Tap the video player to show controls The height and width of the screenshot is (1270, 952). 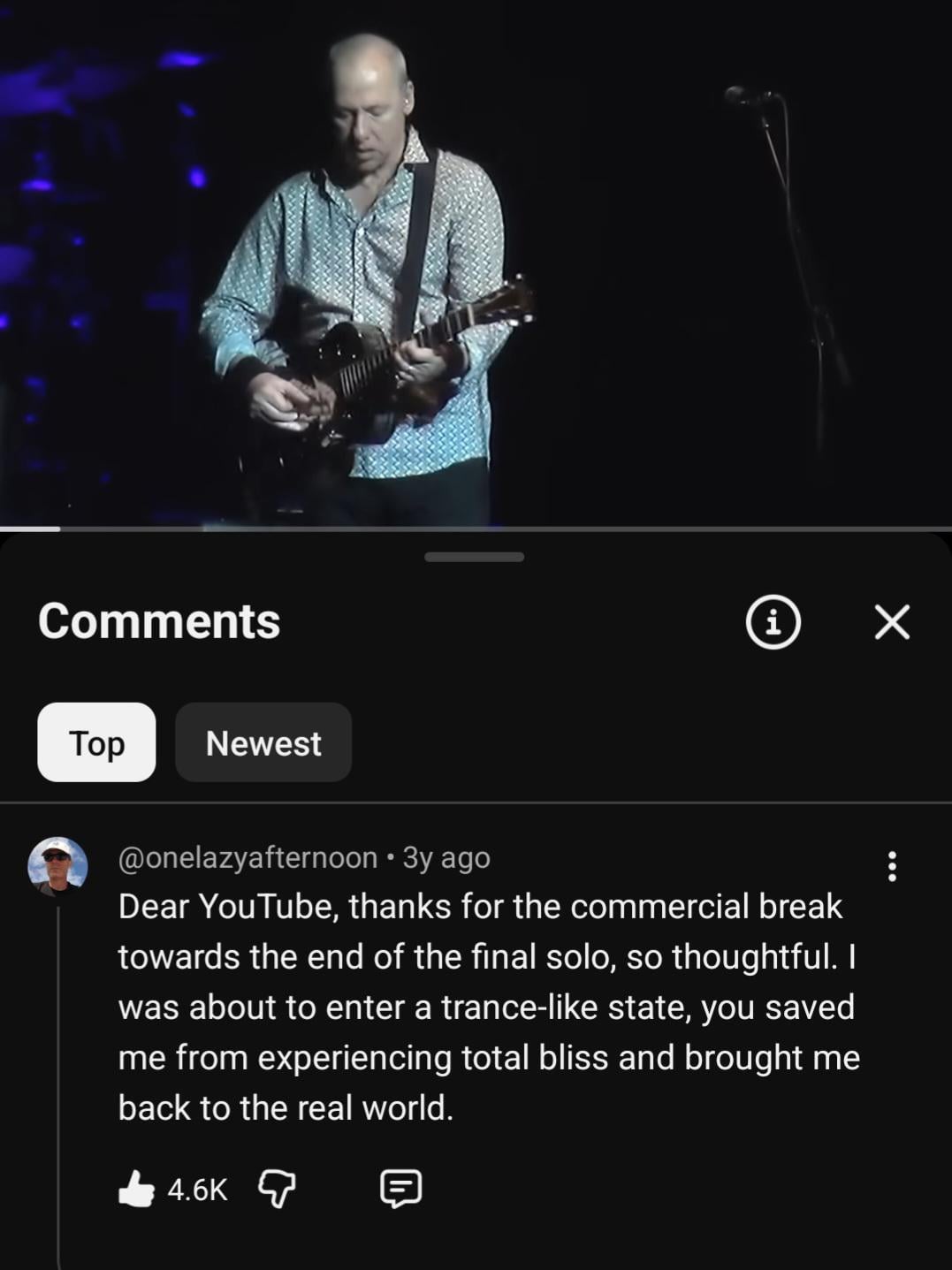(x=476, y=265)
